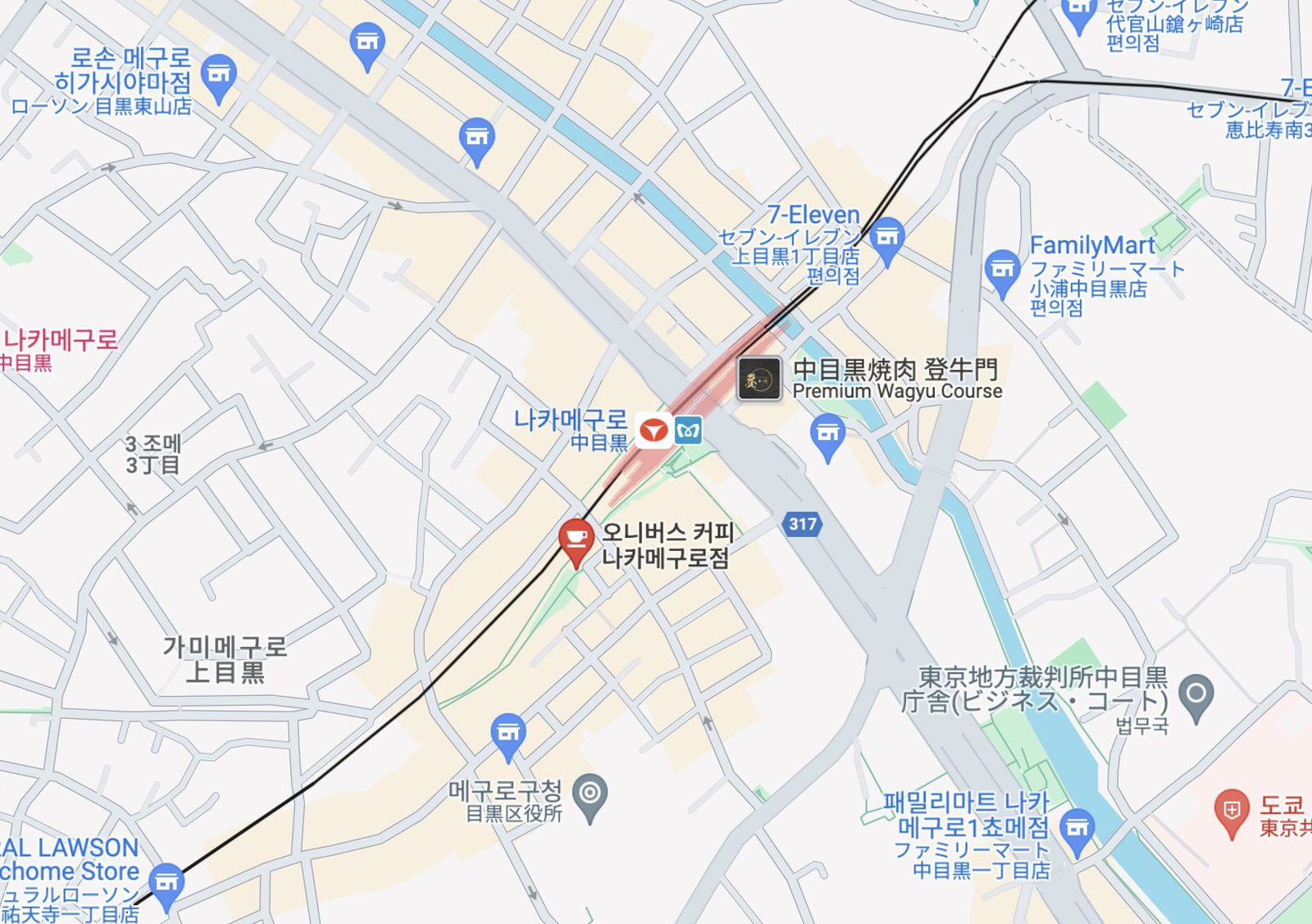Tap the 東京地方裁判所中目黒庁舎 marker
1312x924 pixels.
click(1196, 694)
